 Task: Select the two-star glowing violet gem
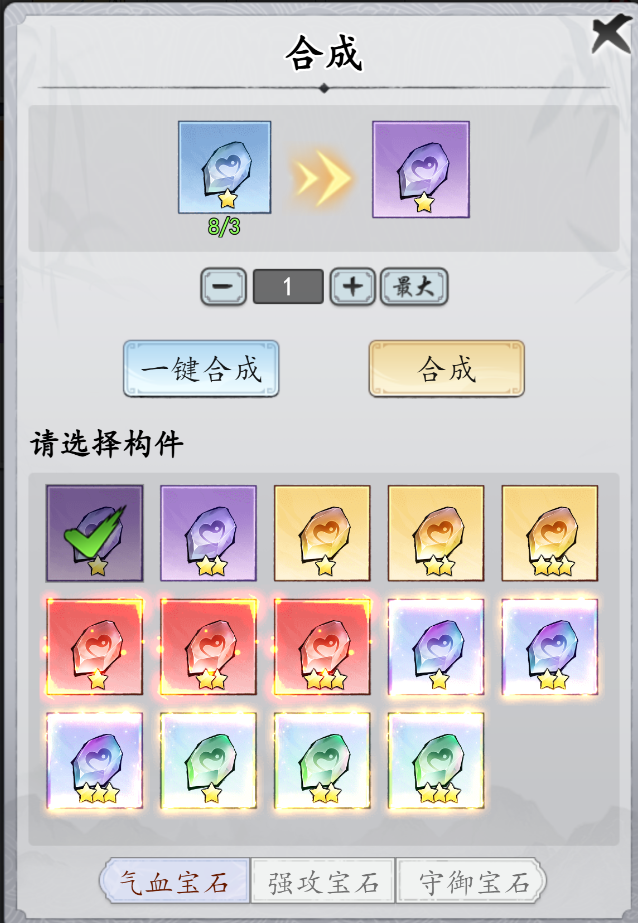tap(550, 647)
